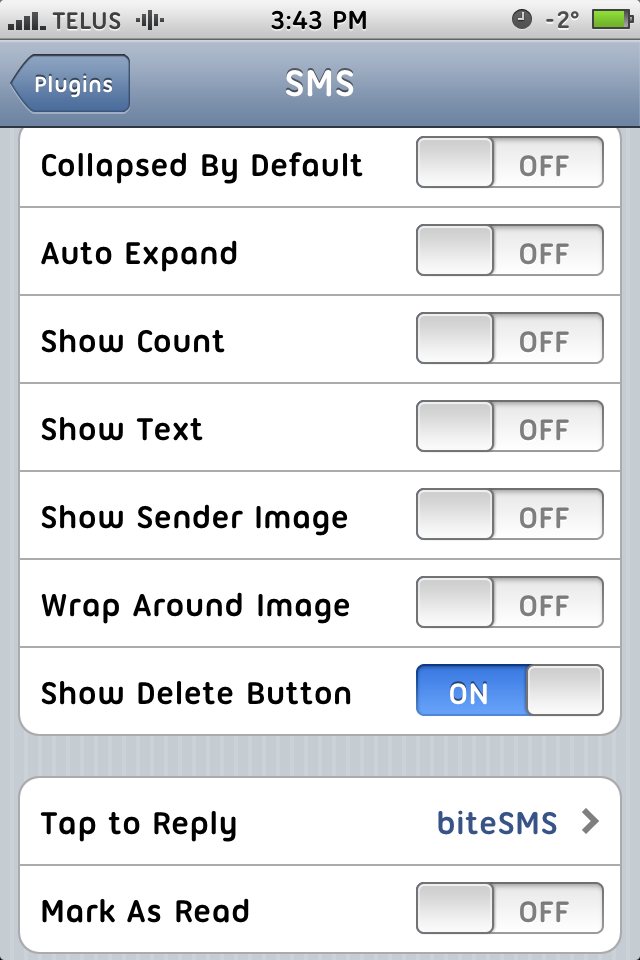Enable the Show Text switch
Screen dimensions: 640x960
509,428
